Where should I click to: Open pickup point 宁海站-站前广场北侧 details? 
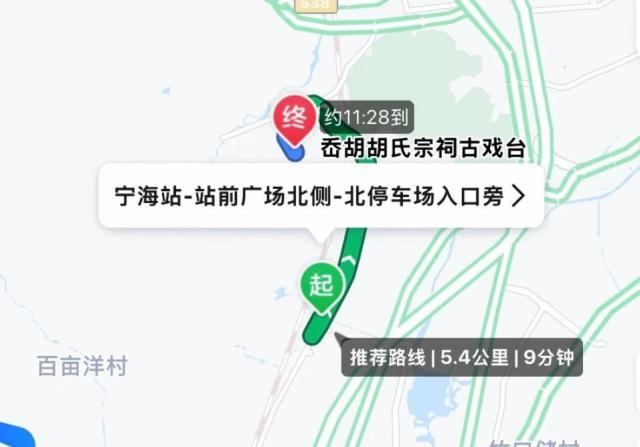320,196
